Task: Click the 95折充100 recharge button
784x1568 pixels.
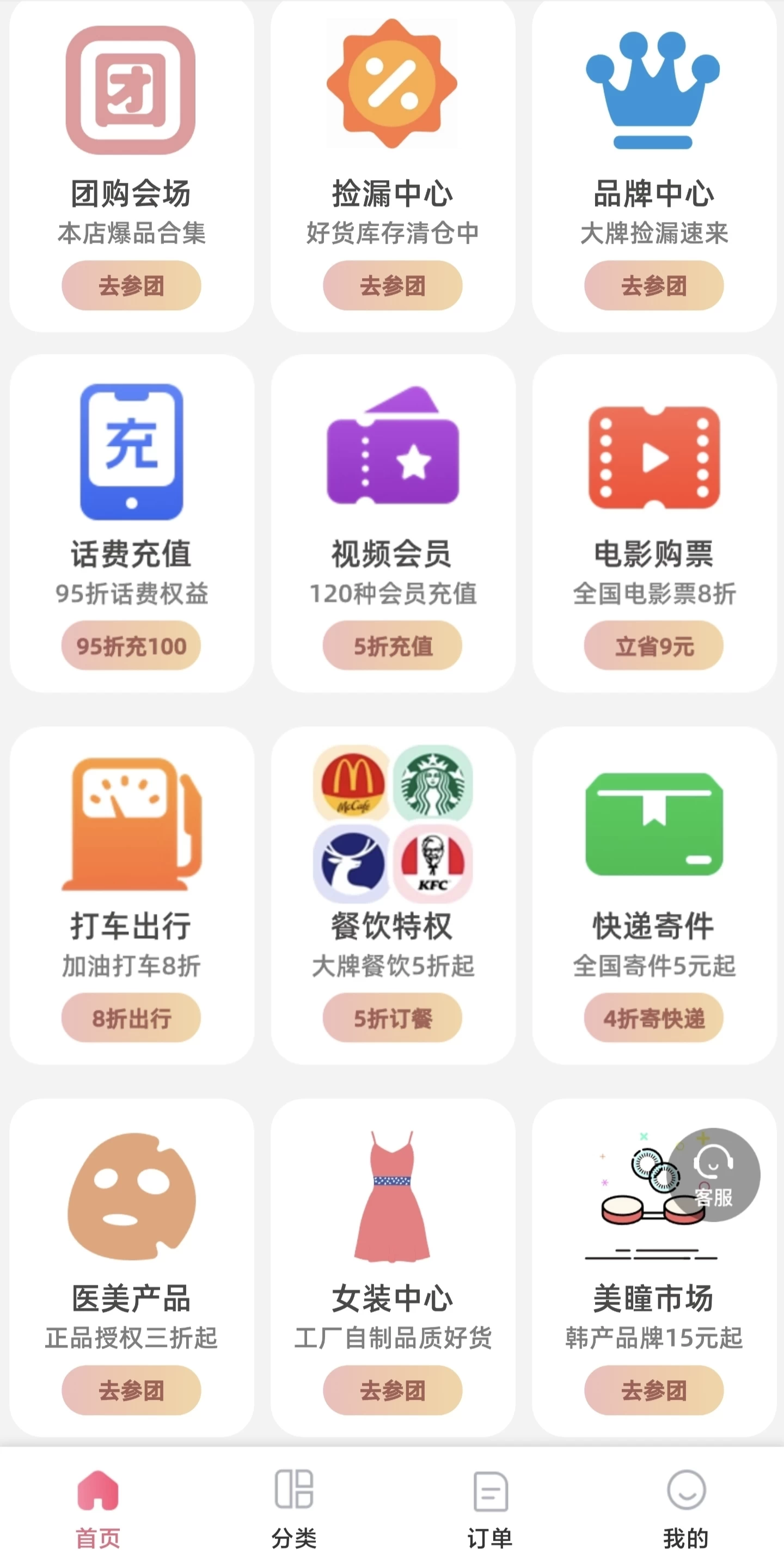Action: (x=131, y=646)
